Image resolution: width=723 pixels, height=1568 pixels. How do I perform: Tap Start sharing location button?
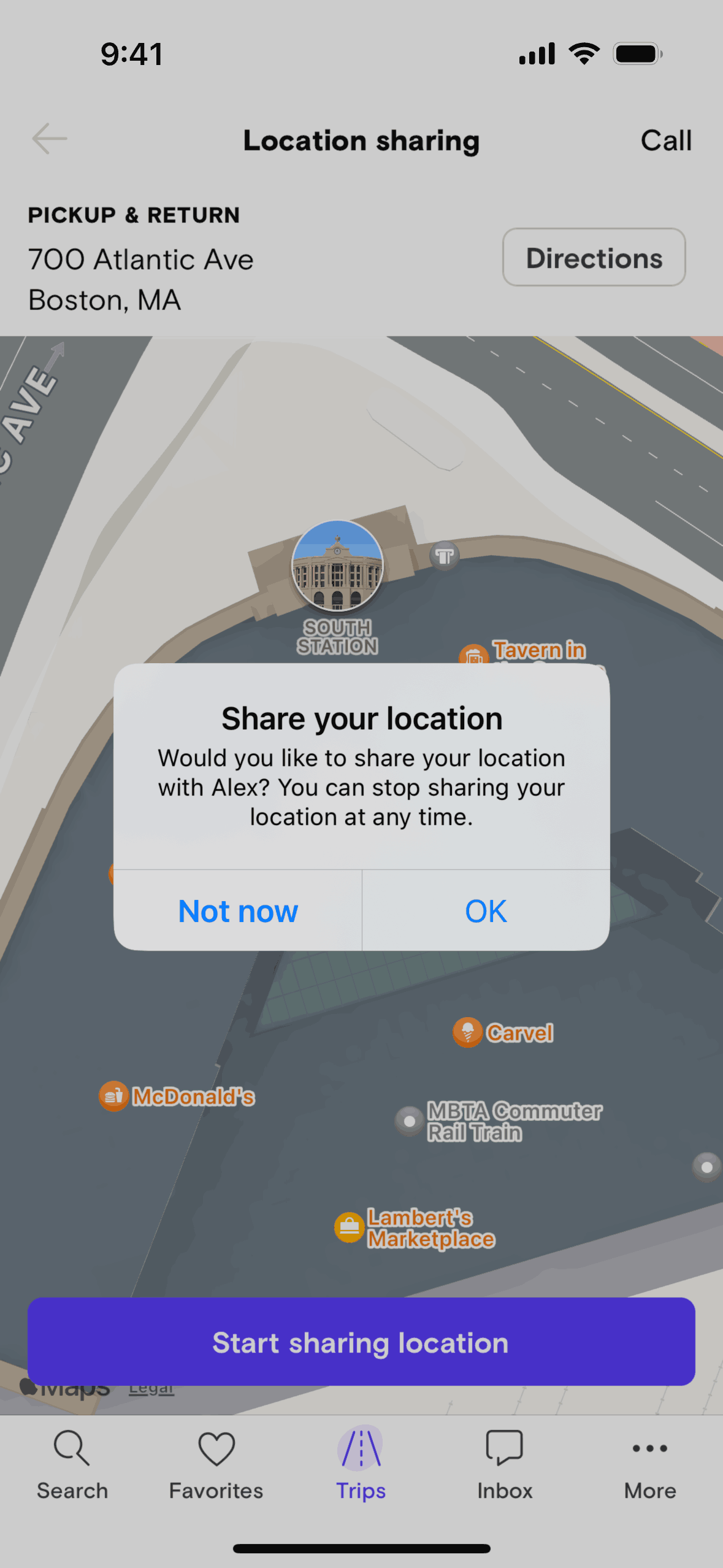(x=361, y=1342)
